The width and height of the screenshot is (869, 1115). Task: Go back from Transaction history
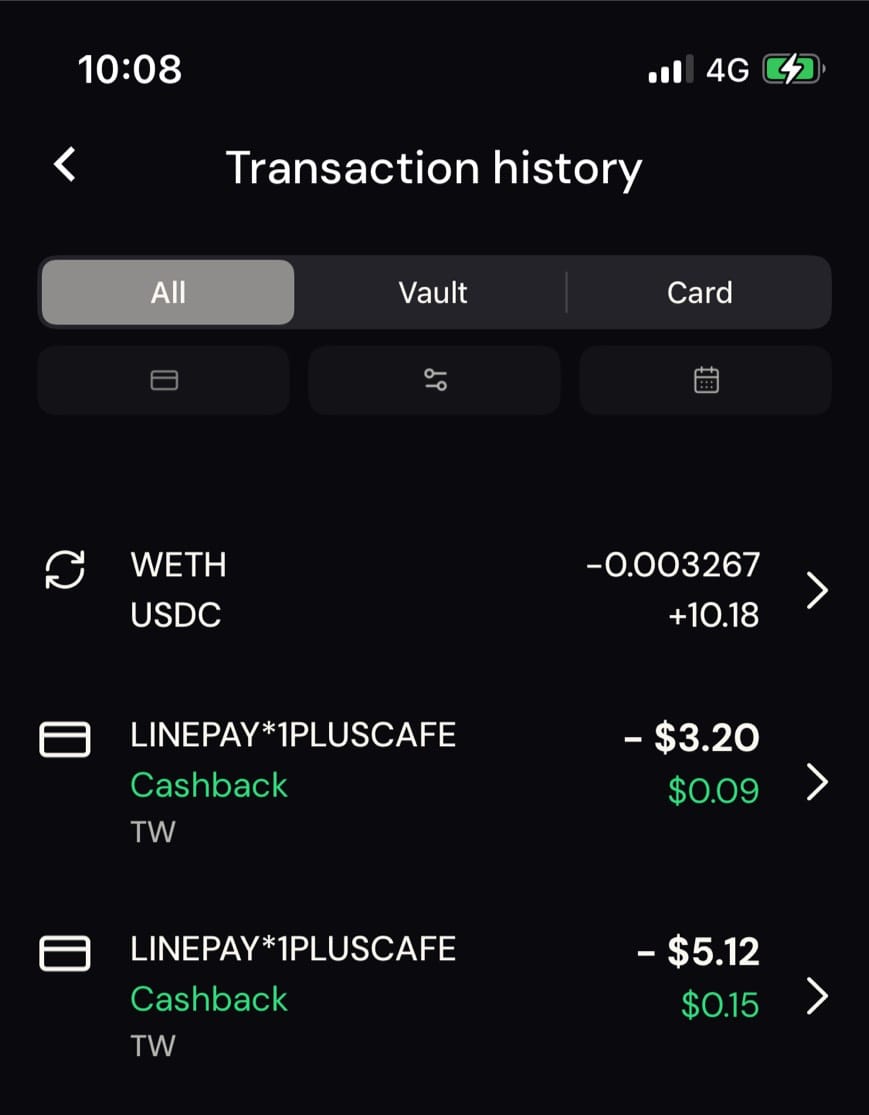pos(65,165)
